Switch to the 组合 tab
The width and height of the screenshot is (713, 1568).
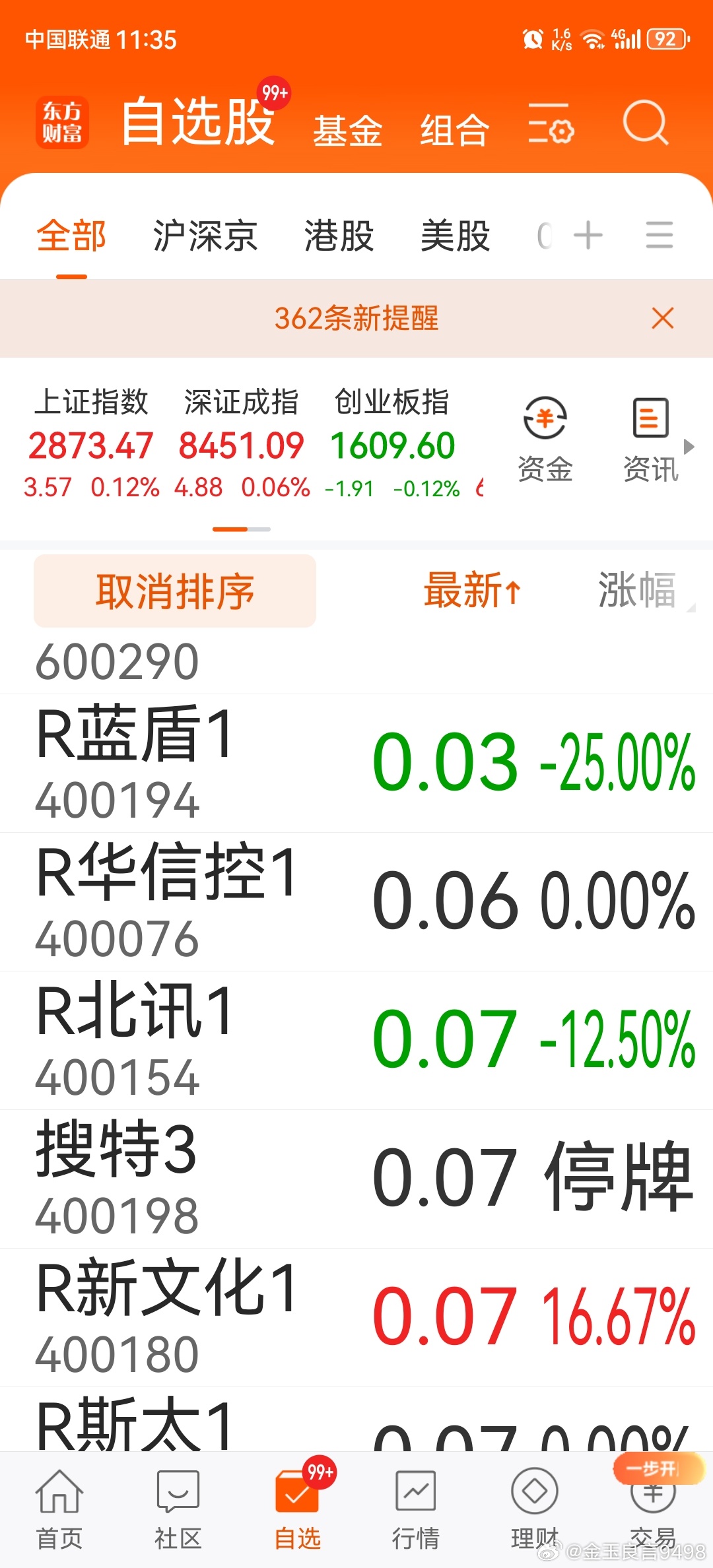pyautogui.click(x=454, y=129)
